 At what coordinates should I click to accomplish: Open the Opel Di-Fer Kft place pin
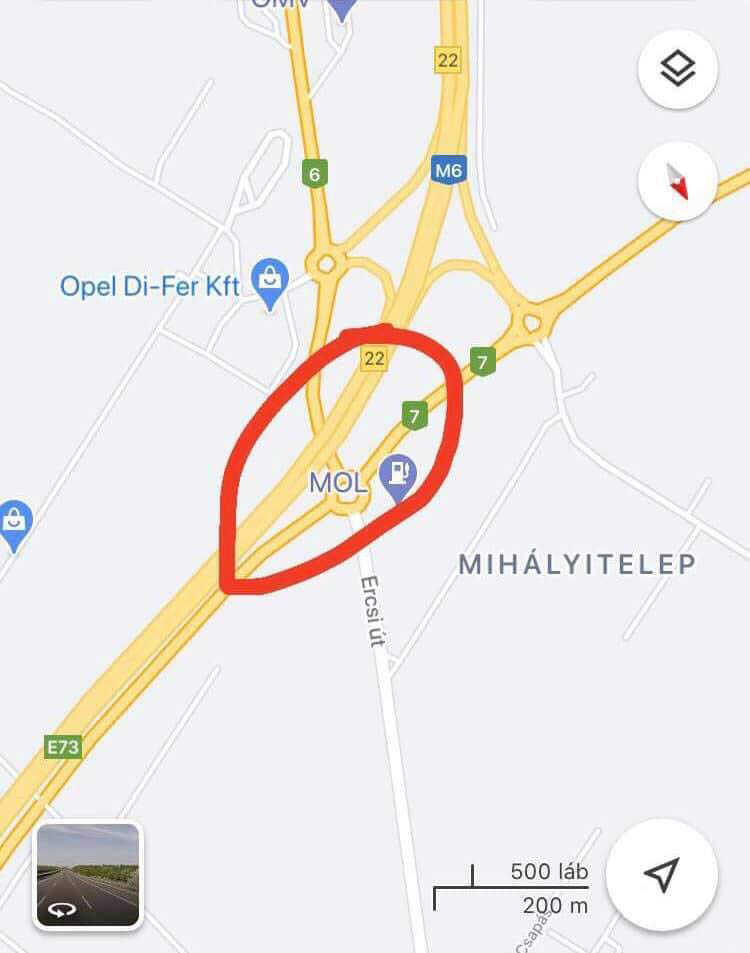270,281
